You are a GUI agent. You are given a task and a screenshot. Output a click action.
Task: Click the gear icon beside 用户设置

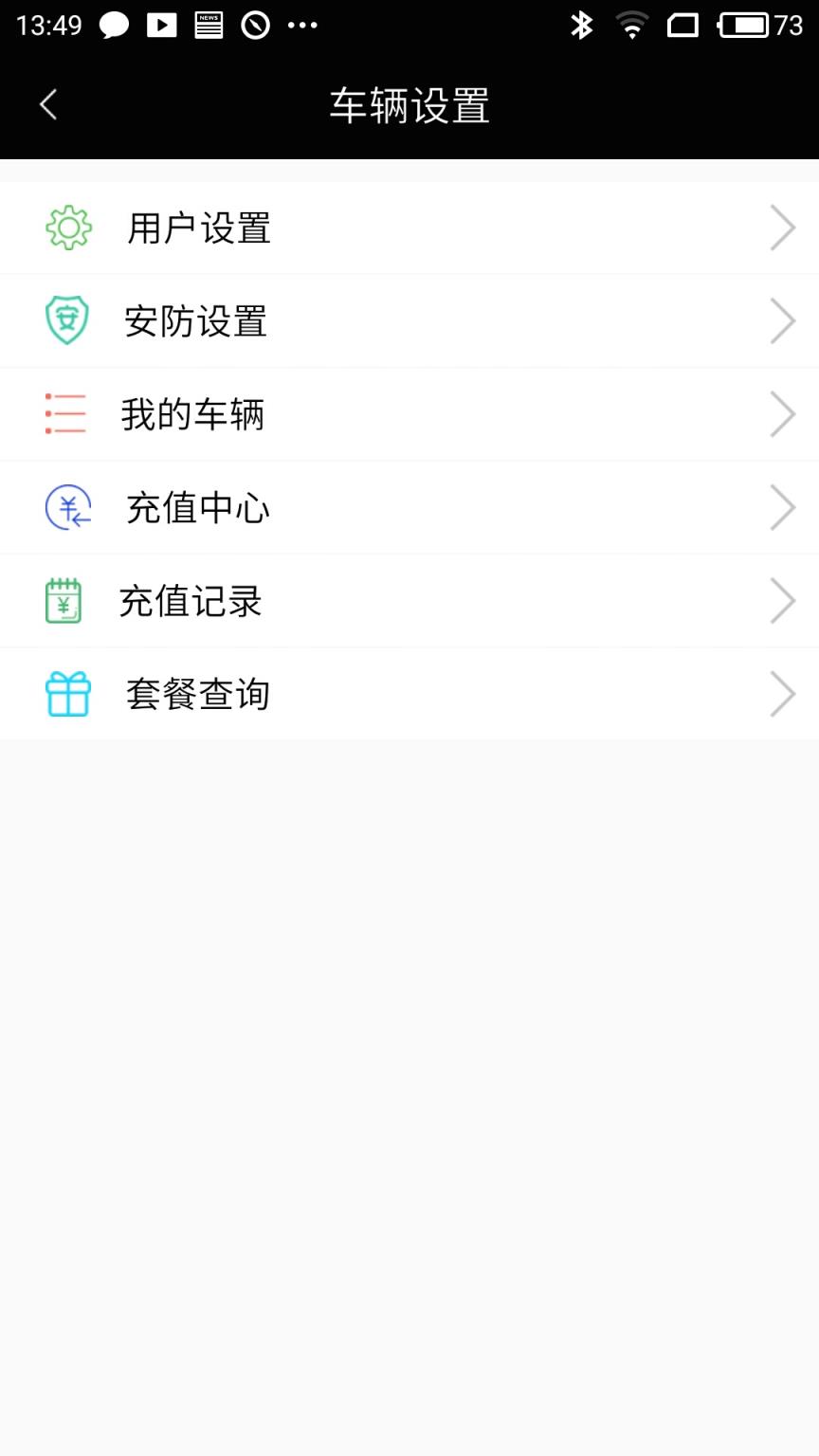[66, 227]
